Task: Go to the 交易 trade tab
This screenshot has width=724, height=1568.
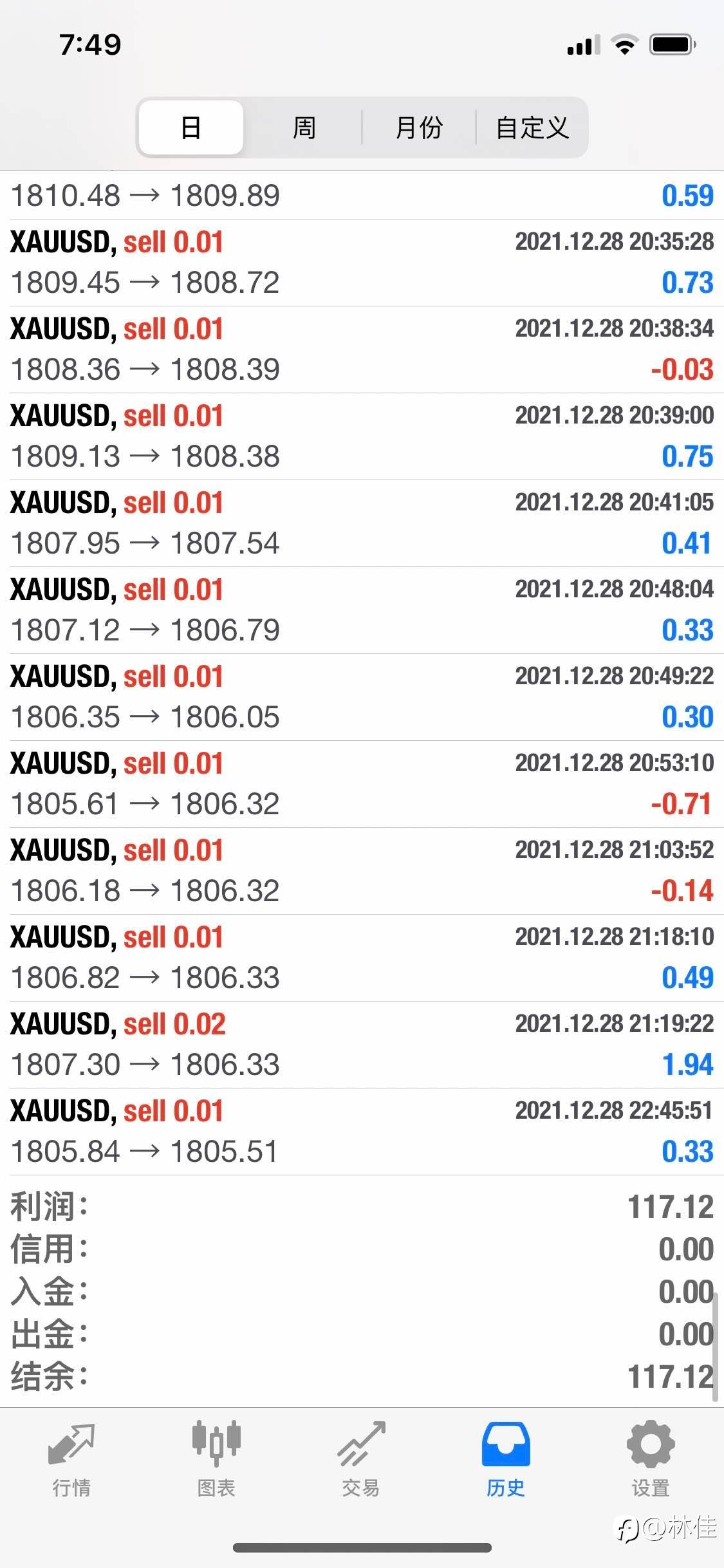Action: click(x=361, y=1460)
